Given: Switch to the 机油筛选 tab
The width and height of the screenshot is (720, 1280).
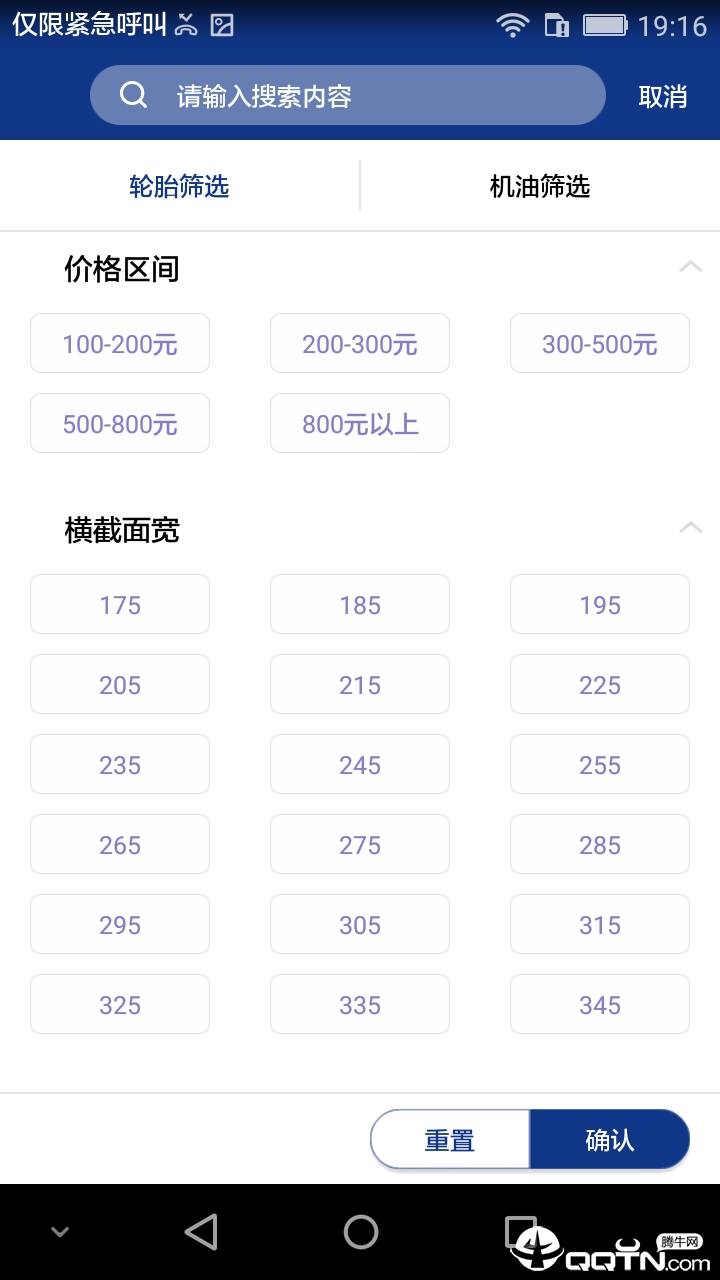Looking at the screenshot, I should pos(540,186).
